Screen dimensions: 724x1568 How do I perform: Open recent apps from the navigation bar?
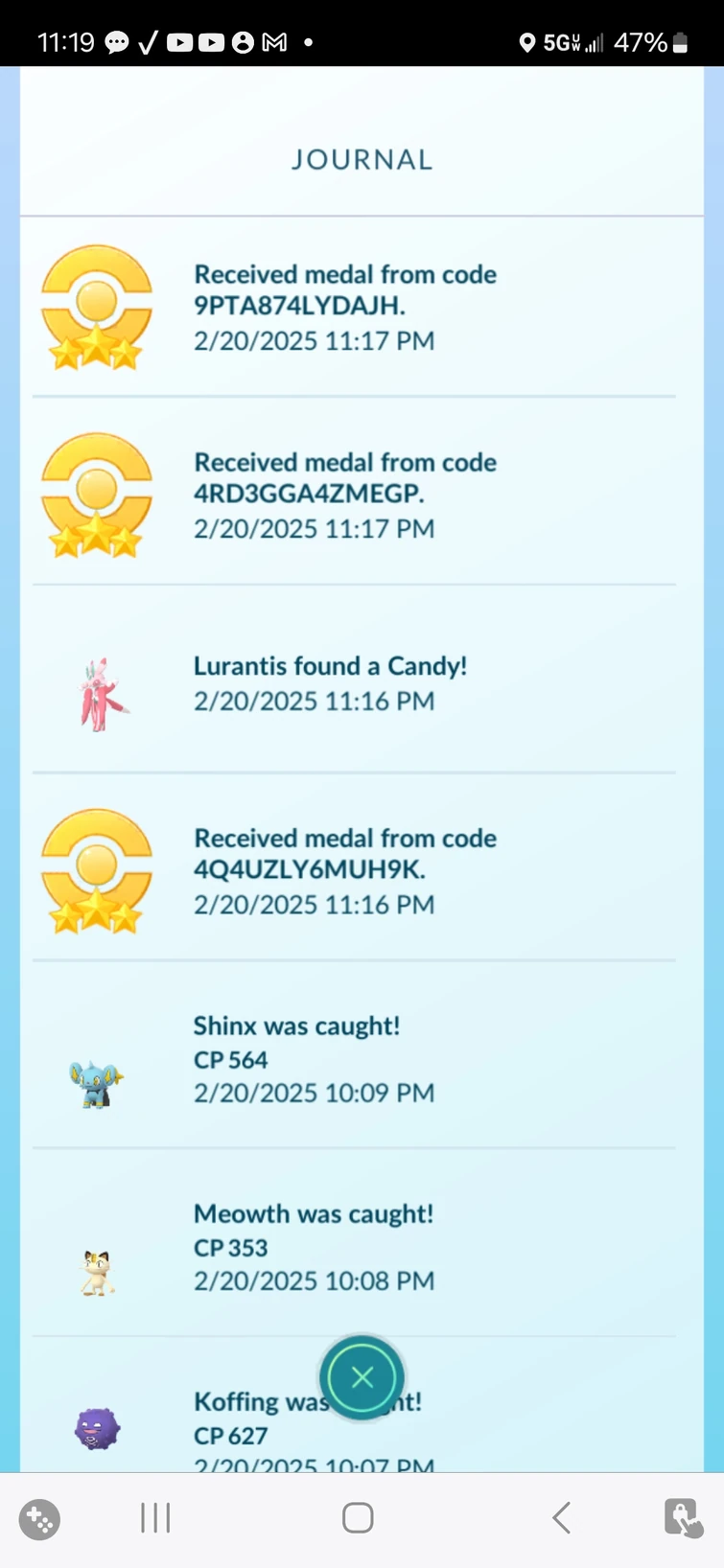tap(154, 1519)
